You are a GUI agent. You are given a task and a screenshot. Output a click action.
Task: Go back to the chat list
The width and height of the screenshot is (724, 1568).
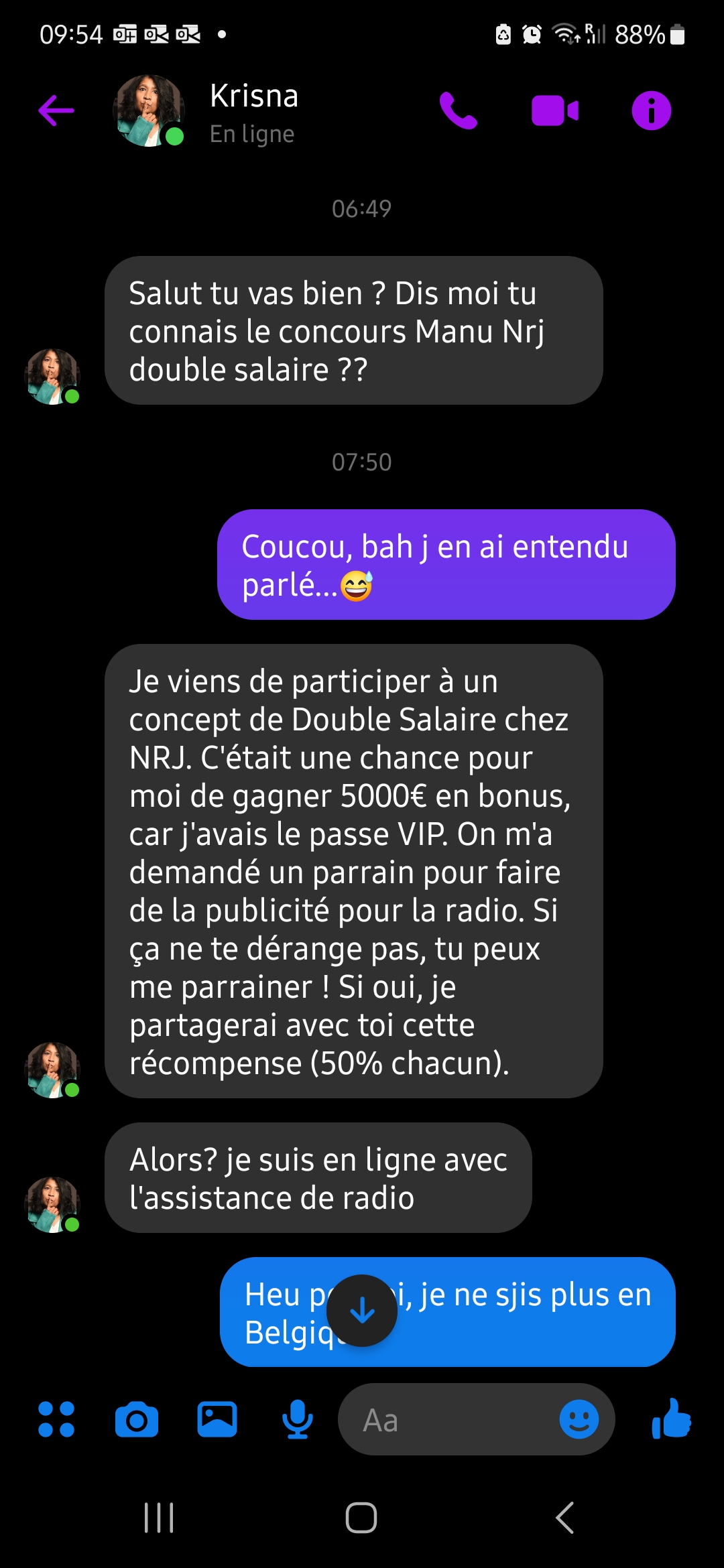[x=56, y=111]
